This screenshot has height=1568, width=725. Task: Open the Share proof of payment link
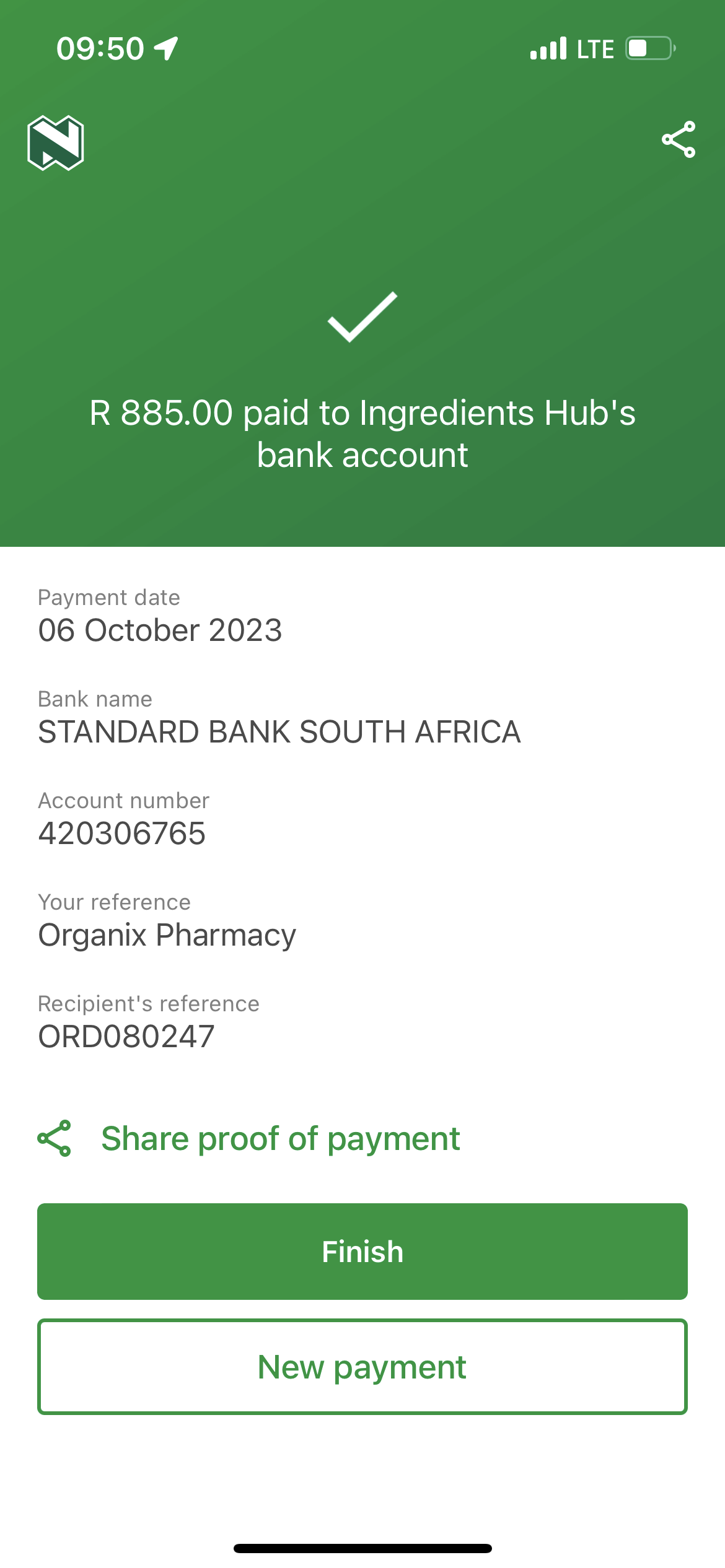tap(249, 1138)
